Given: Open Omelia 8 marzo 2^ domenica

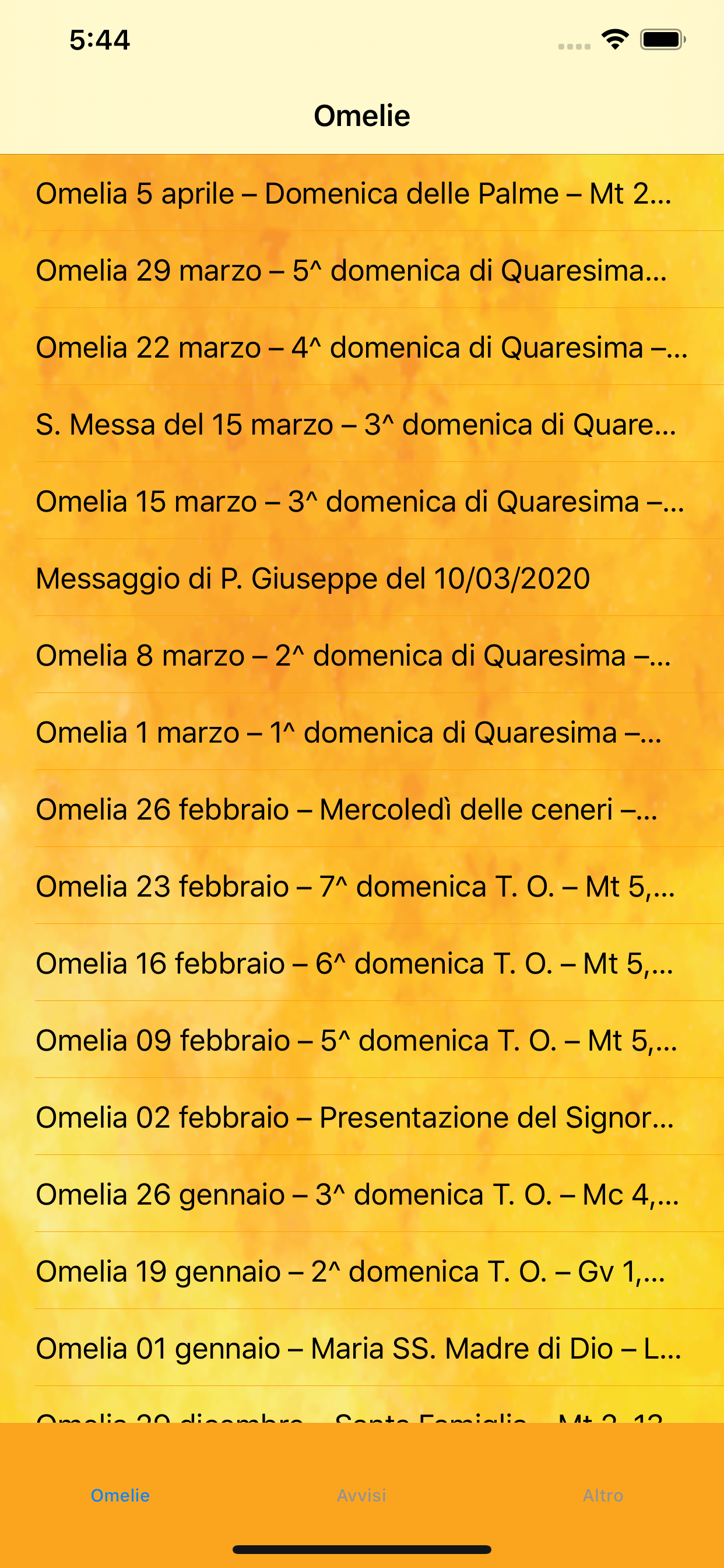Looking at the screenshot, I should pyautogui.click(x=362, y=655).
